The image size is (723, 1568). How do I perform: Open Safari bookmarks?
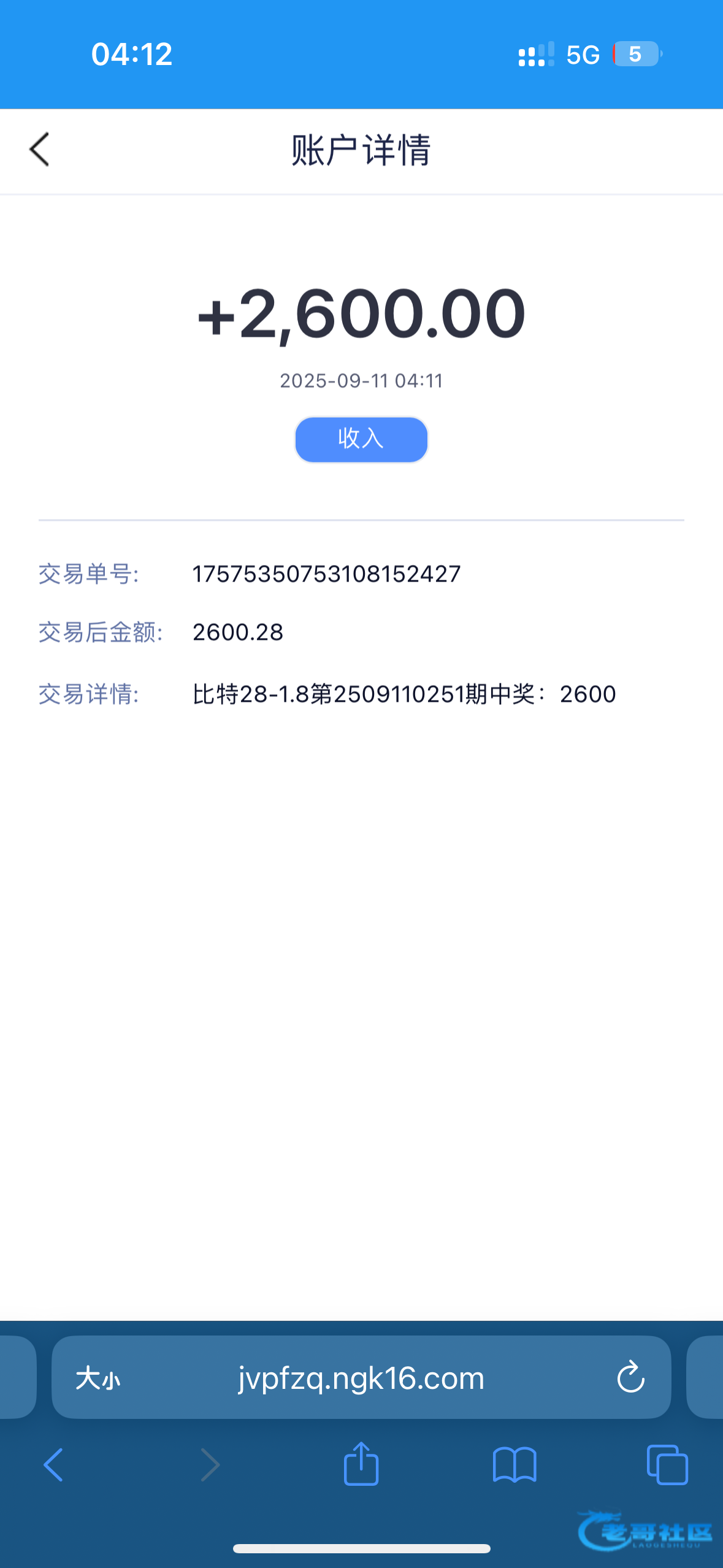click(x=515, y=1465)
